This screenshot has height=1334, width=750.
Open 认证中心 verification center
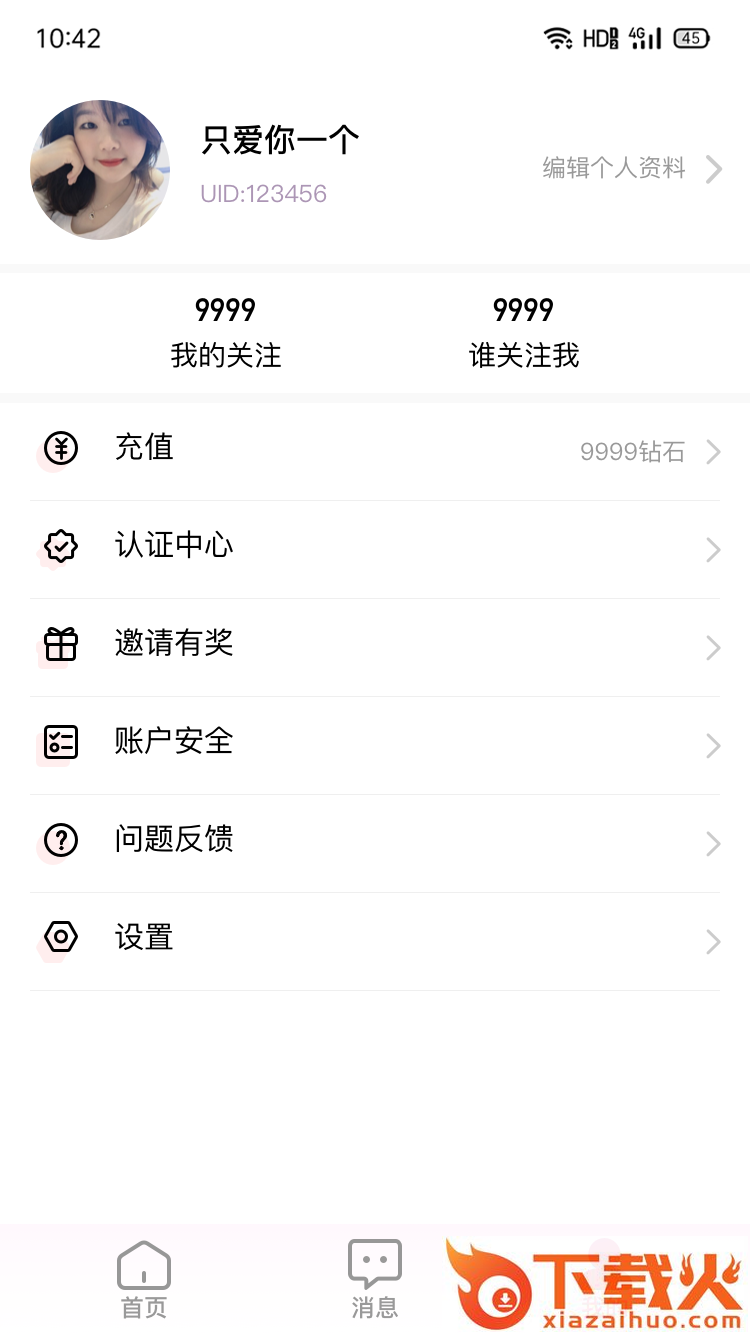[x=375, y=548]
